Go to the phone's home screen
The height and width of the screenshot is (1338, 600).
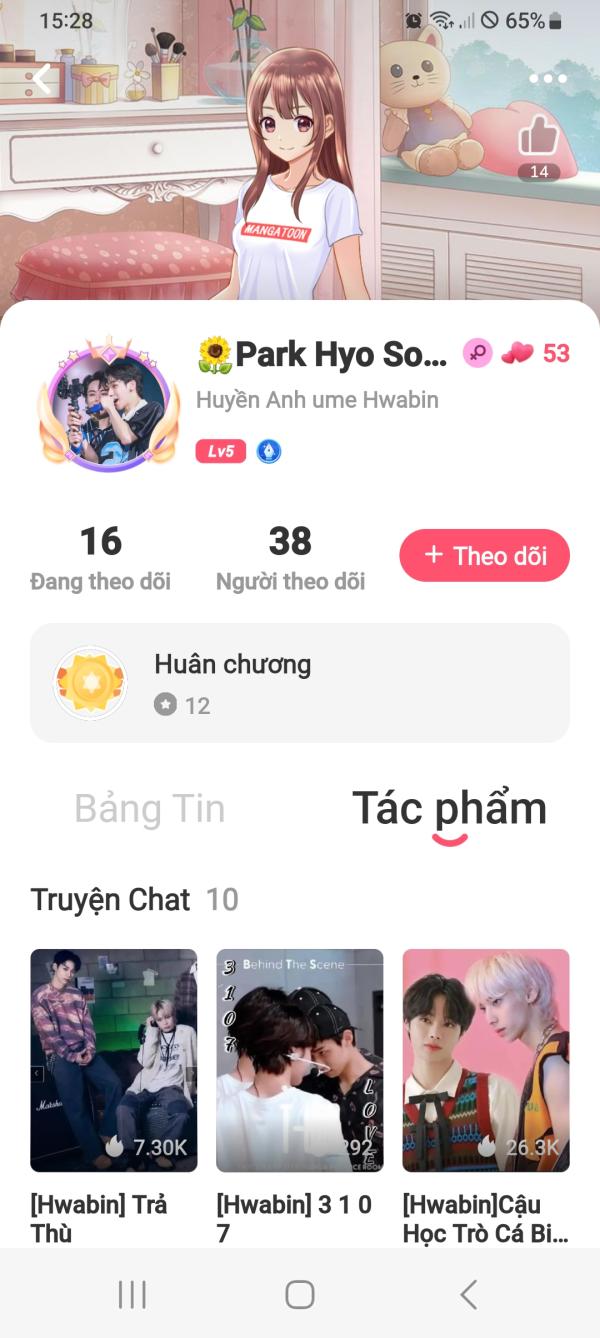[x=300, y=1294]
